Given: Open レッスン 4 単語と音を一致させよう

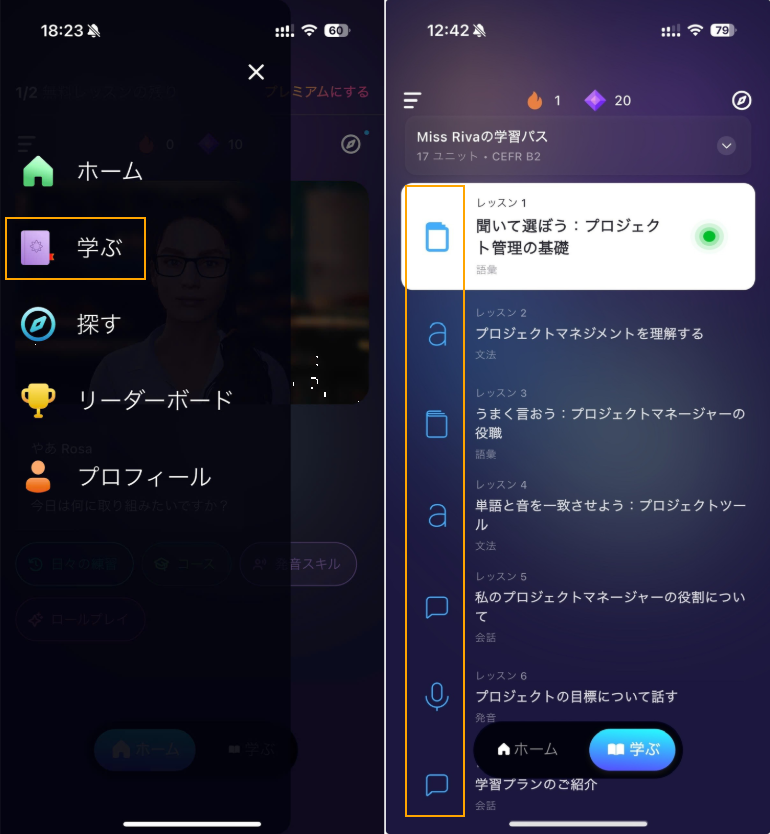Looking at the screenshot, I should coord(610,514).
